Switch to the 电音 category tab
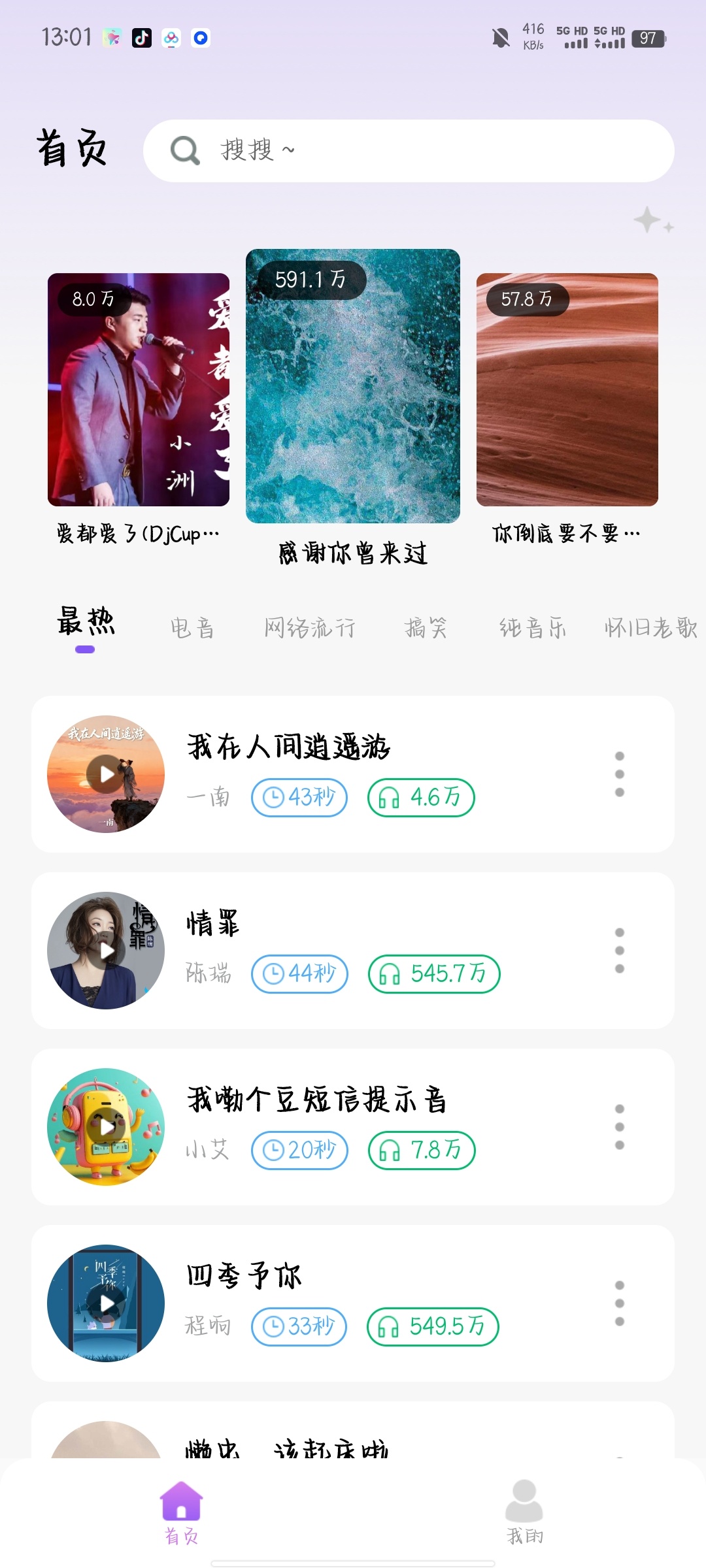The width and height of the screenshot is (706, 1568). 192,628
